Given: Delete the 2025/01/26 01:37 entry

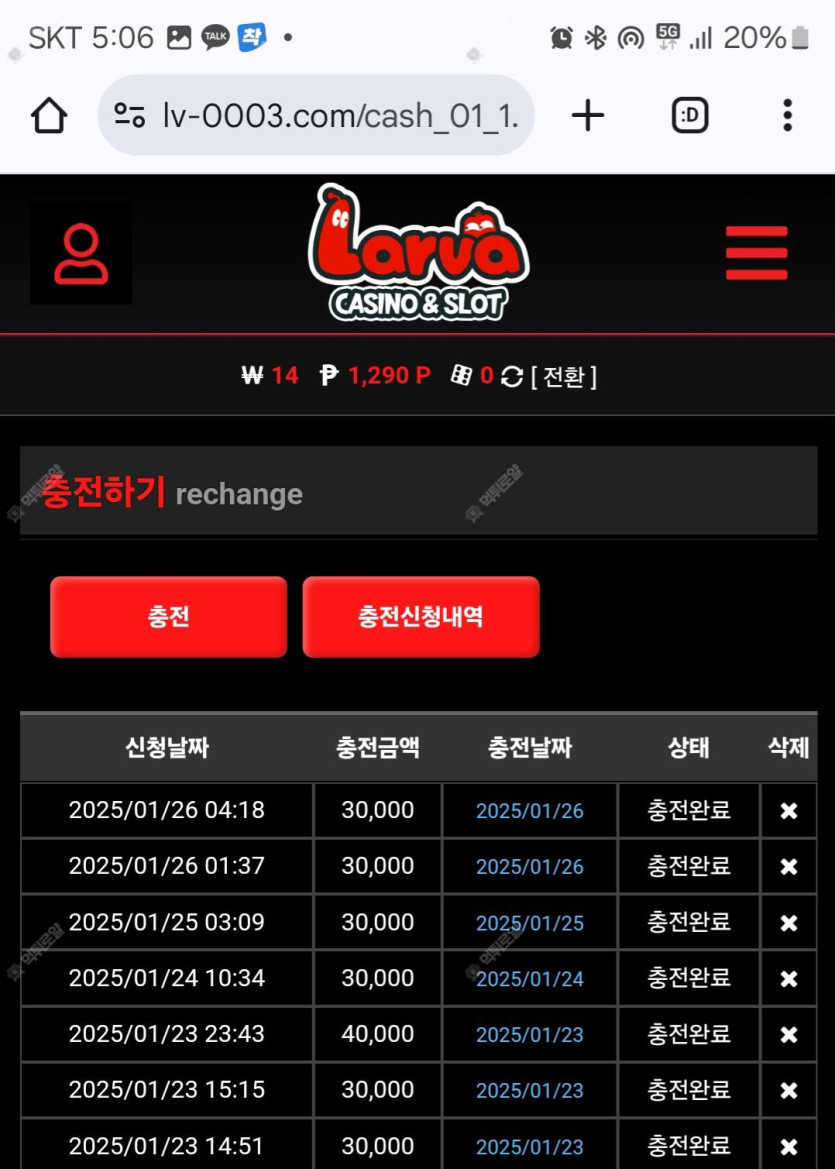Looking at the screenshot, I should (788, 867).
